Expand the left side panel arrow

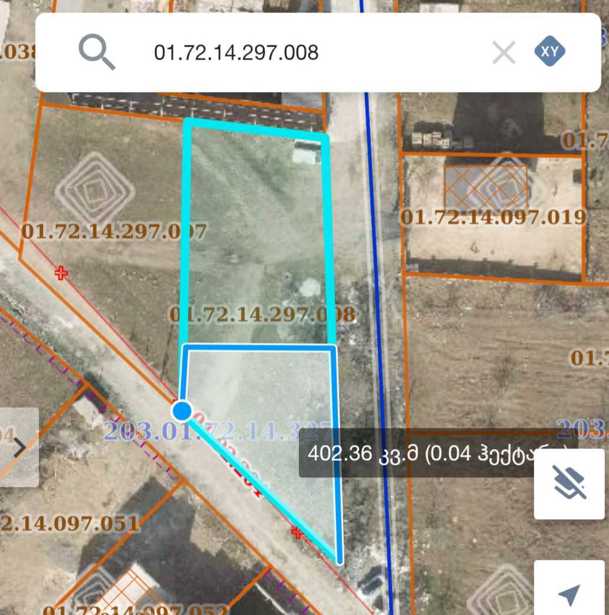pos(19,447)
